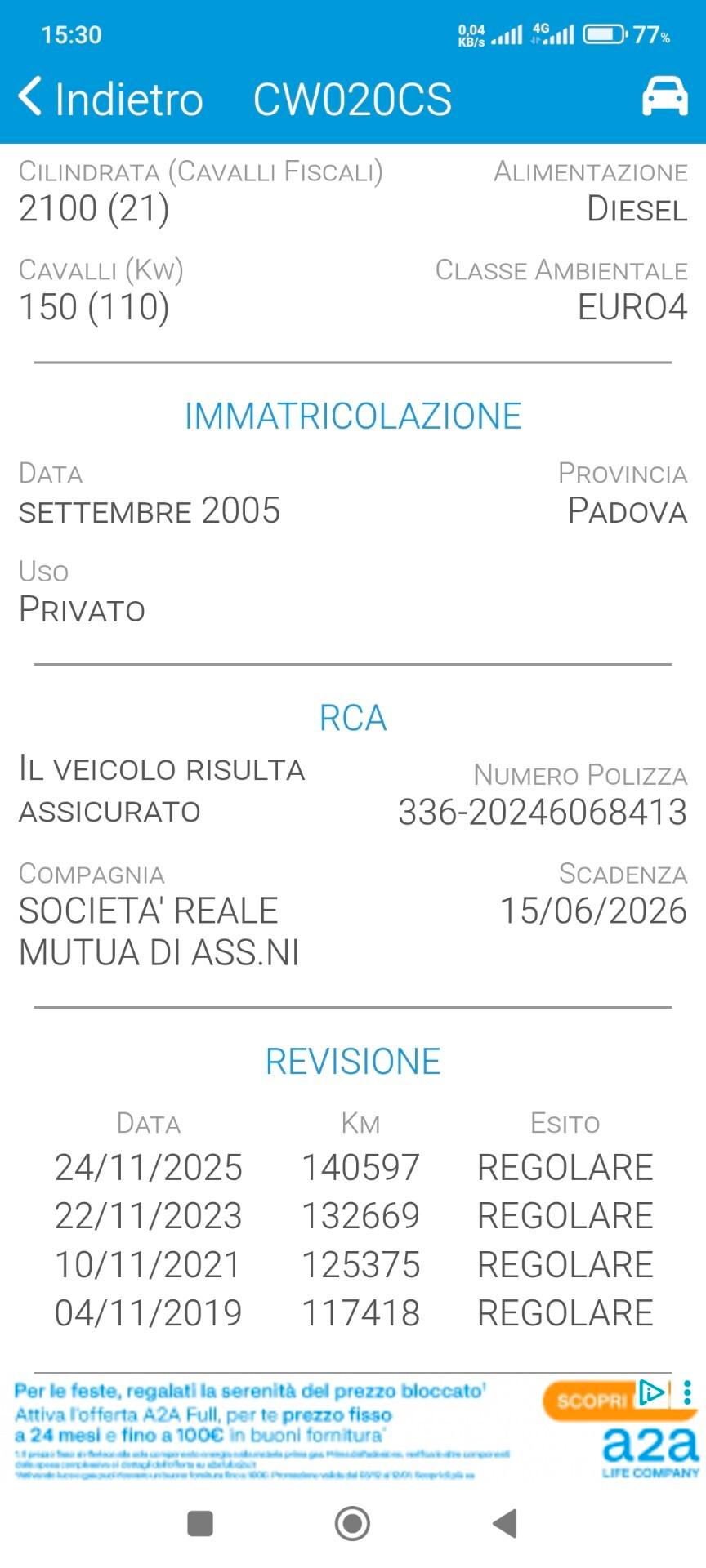
Task: Tap the 24/11/2025 revision row
Action: coord(353,1166)
